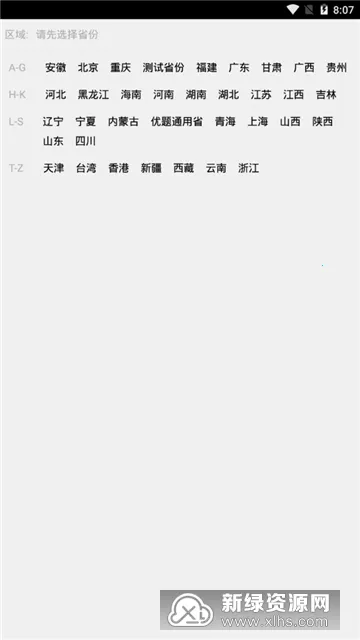The image size is (360, 640).
Task: Select 优题通用省 option
Action: click(177, 122)
